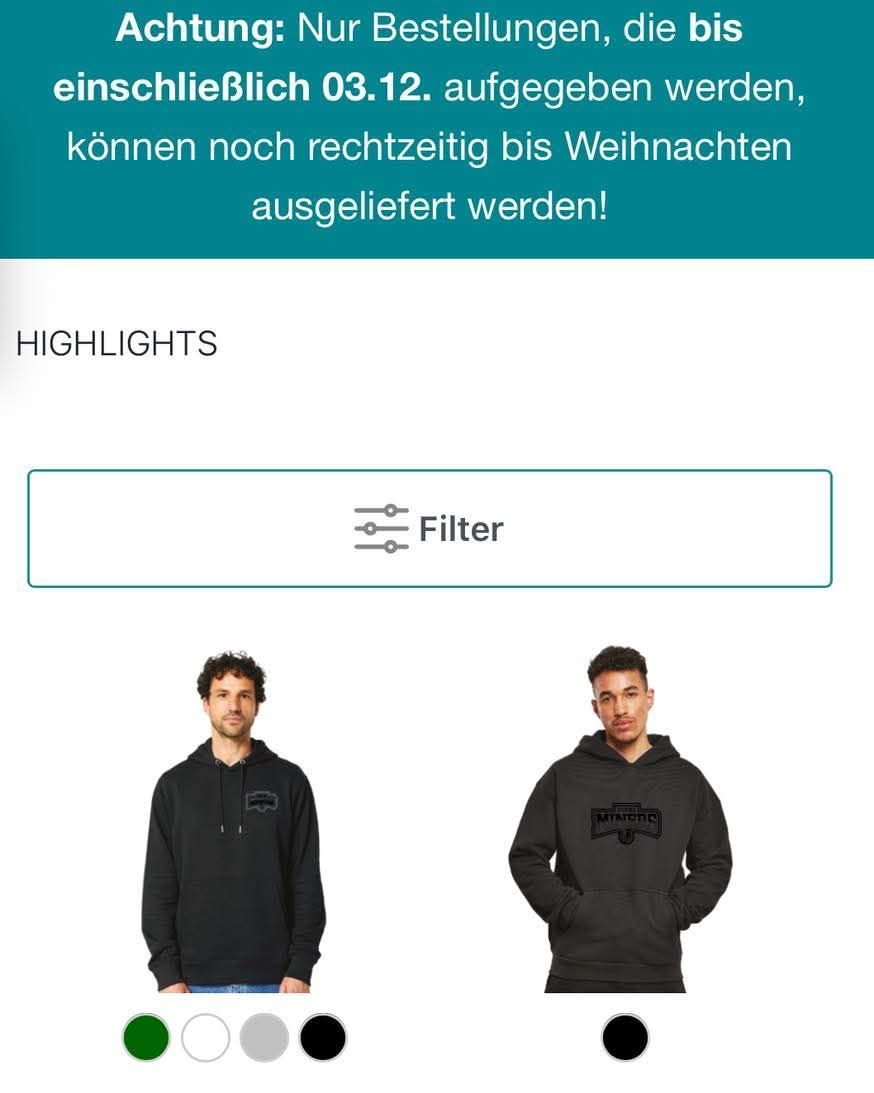Select black swatch under Miners hoodie
Screen dimensions: 874x1093
coord(625,1037)
